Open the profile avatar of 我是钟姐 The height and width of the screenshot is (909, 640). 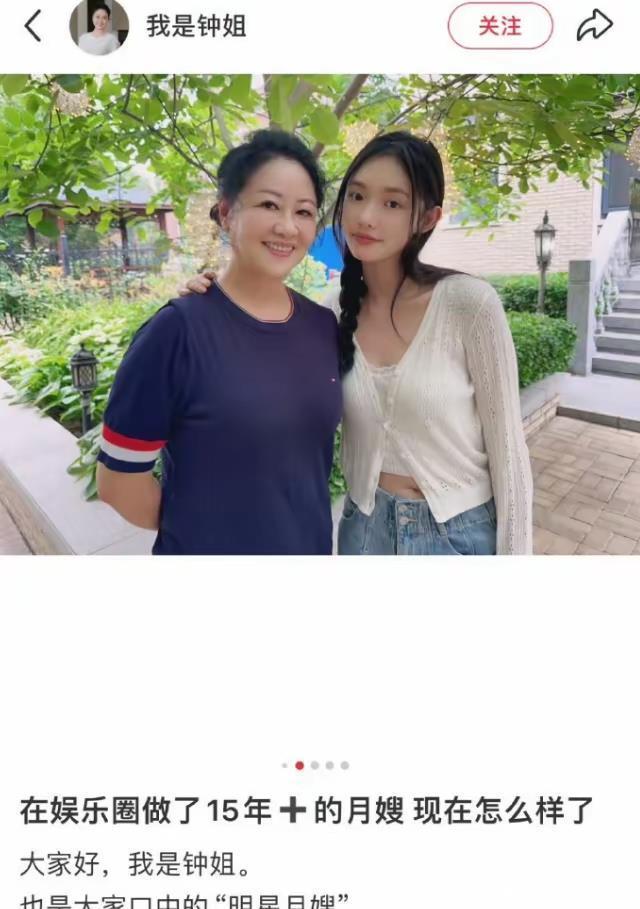(x=99, y=27)
